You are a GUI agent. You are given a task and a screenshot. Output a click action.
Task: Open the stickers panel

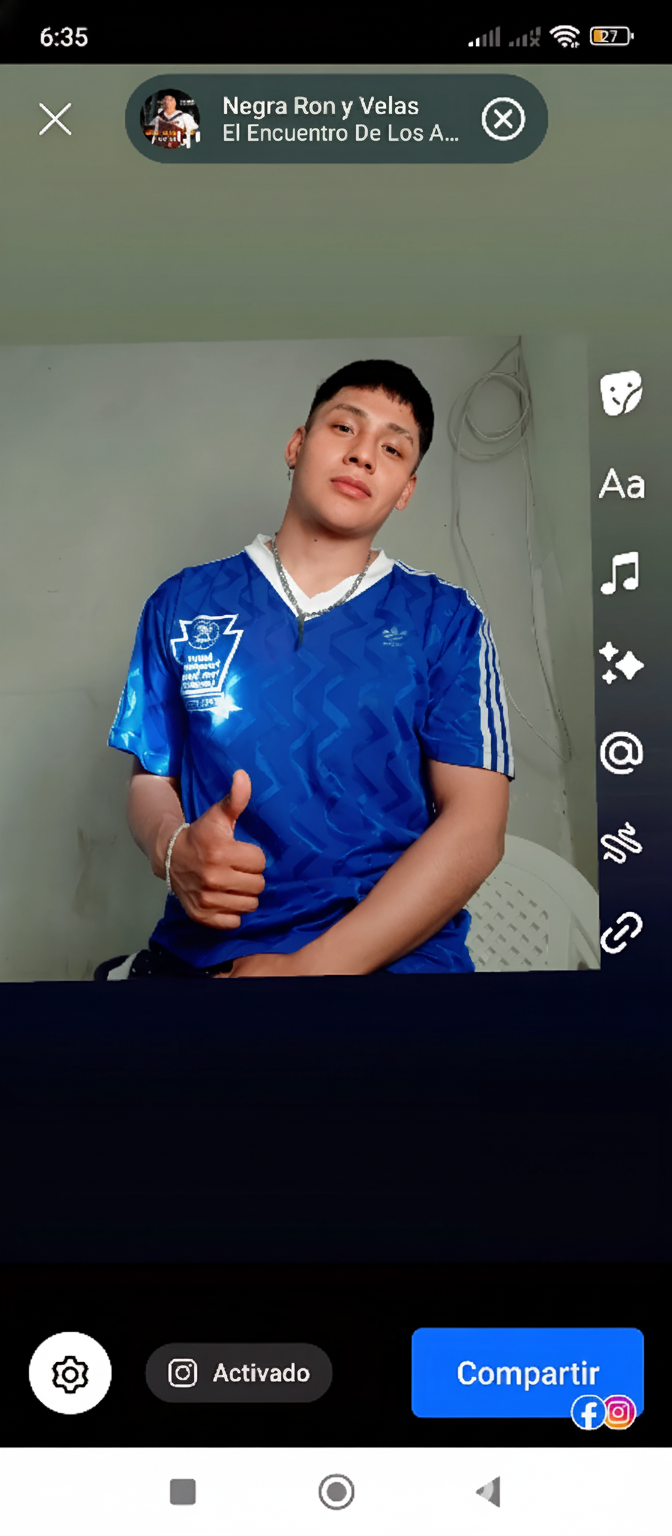point(621,393)
